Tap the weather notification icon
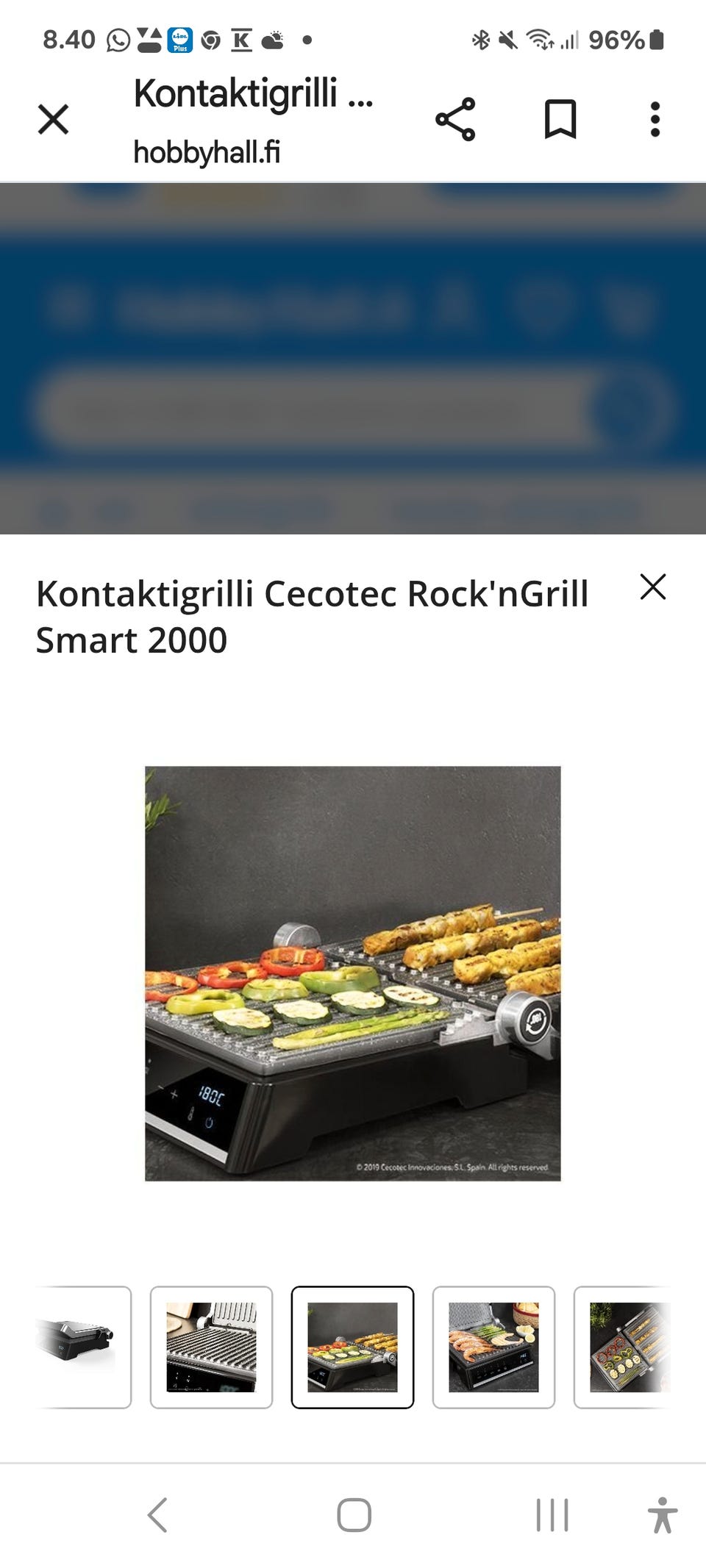This screenshot has width=706, height=1568. tap(274, 40)
